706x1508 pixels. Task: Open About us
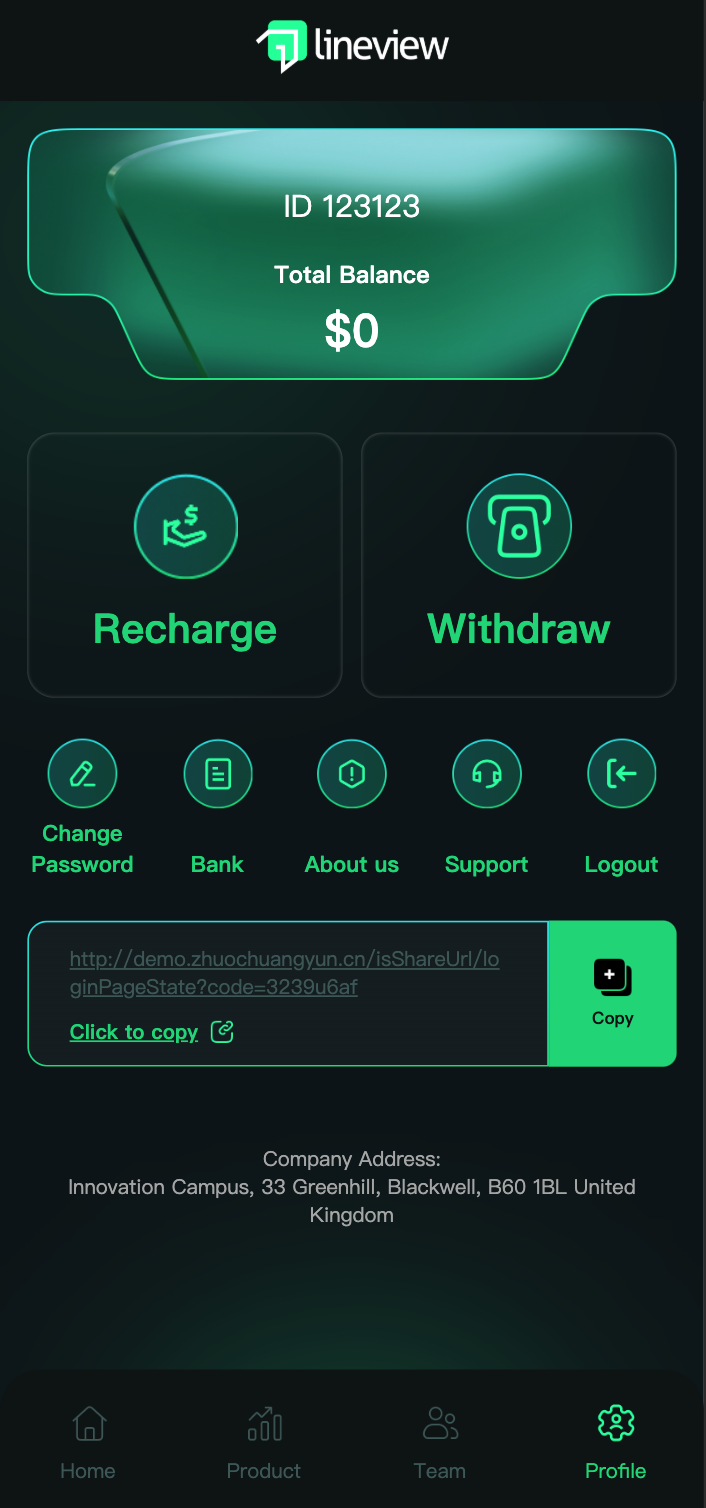click(352, 774)
